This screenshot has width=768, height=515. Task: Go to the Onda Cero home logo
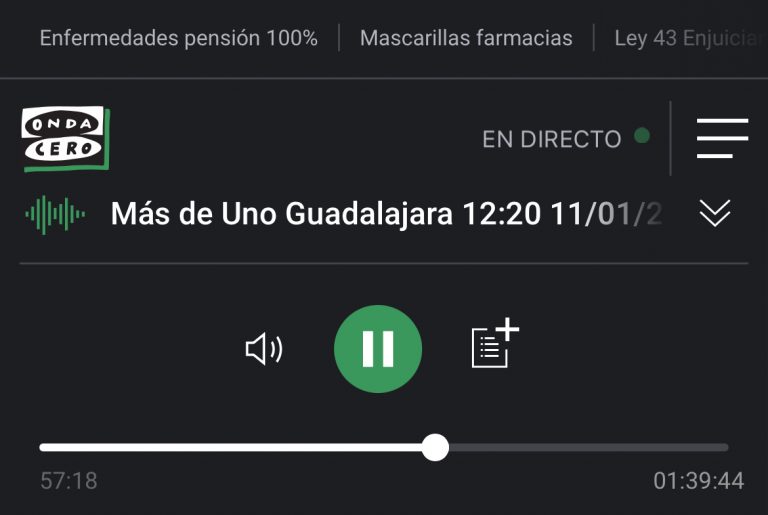(x=65, y=138)
